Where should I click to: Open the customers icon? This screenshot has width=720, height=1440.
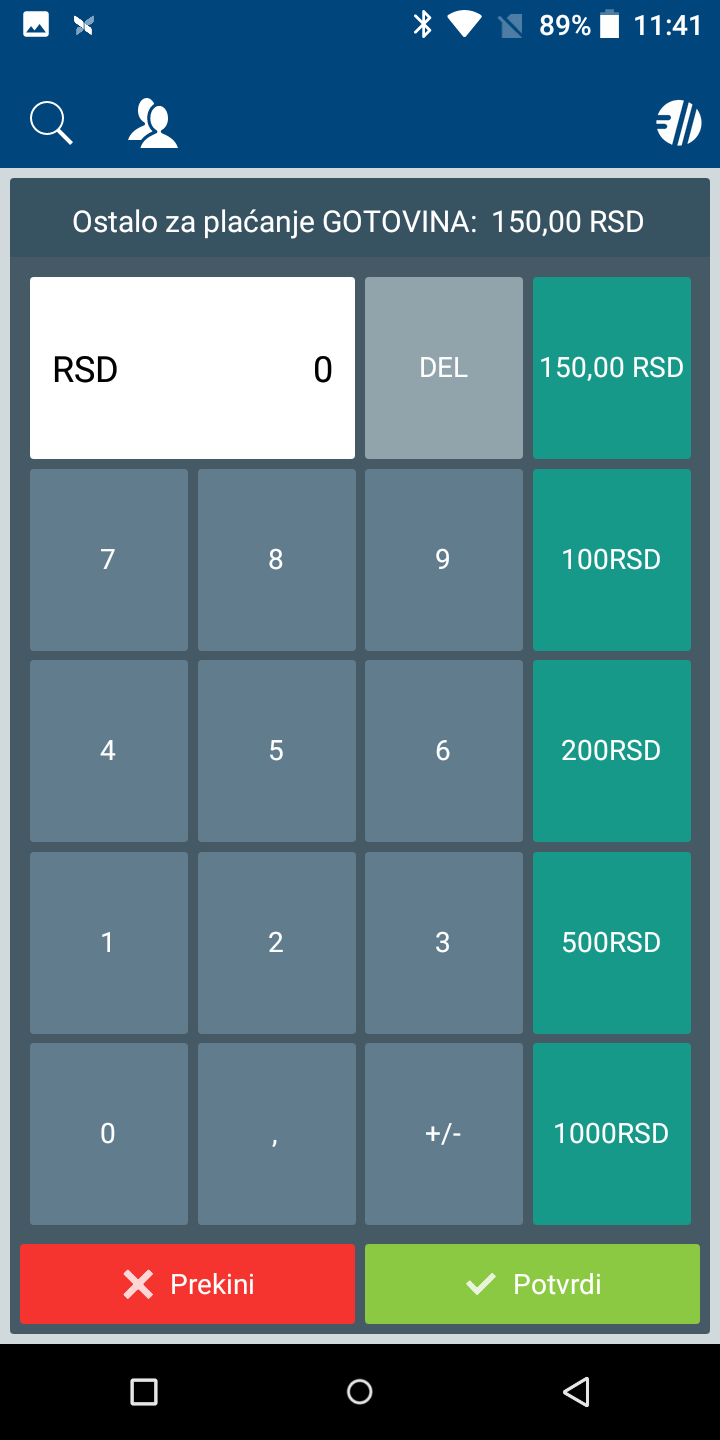point(152,124)
